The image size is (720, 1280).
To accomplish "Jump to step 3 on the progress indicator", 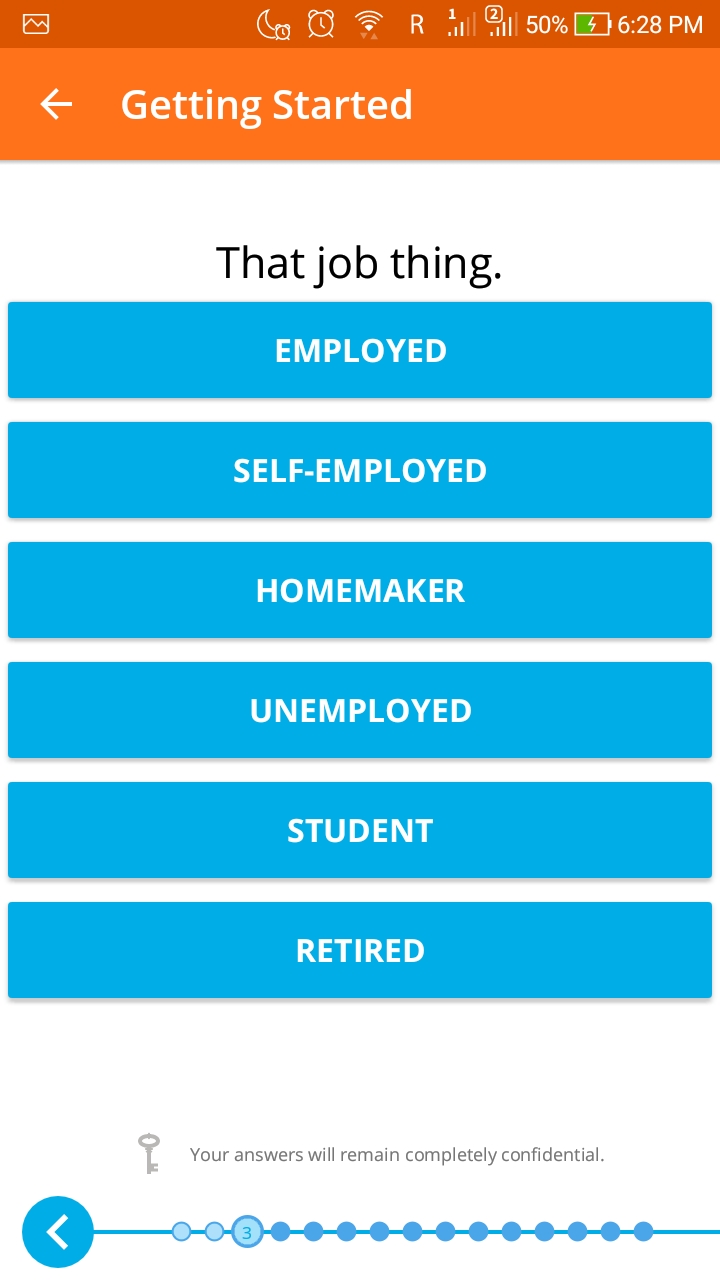I will point(247,1232).
